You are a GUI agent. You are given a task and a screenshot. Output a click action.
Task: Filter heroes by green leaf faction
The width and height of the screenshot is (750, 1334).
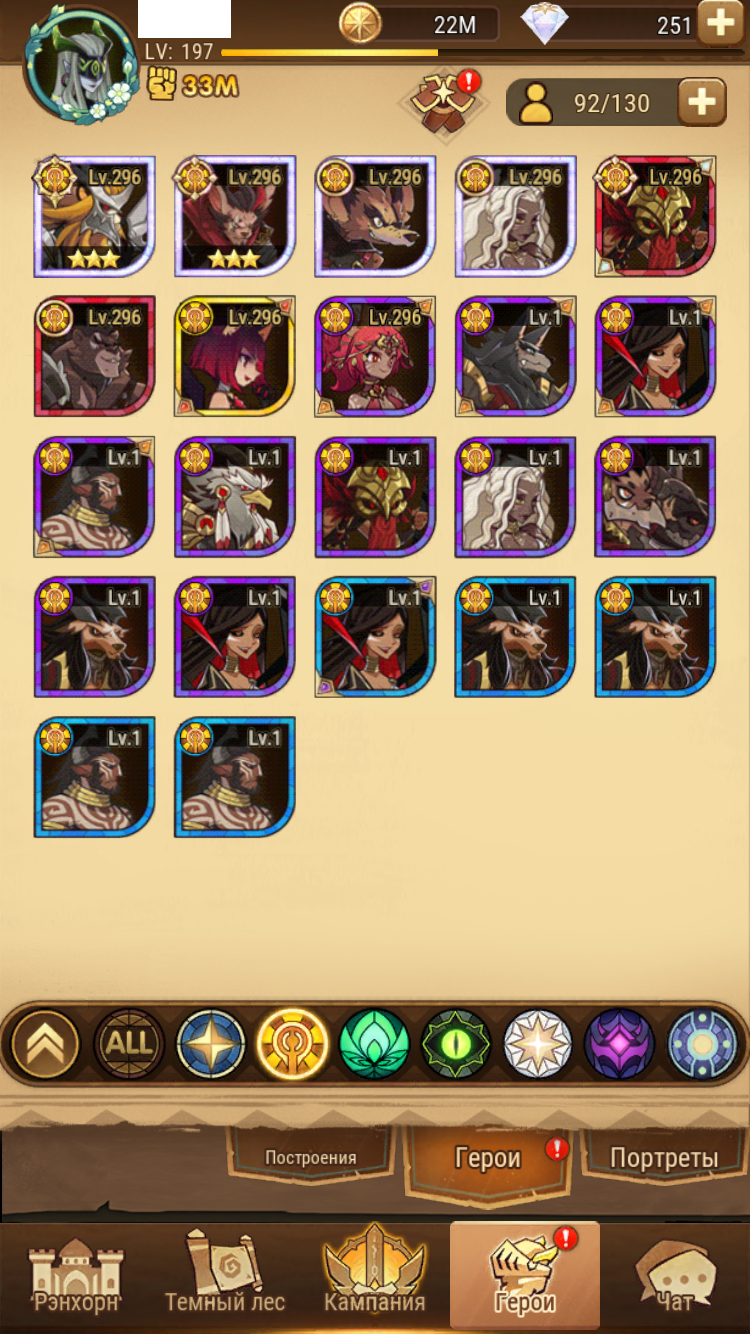pyautogui.click(x=375, y=1045)
